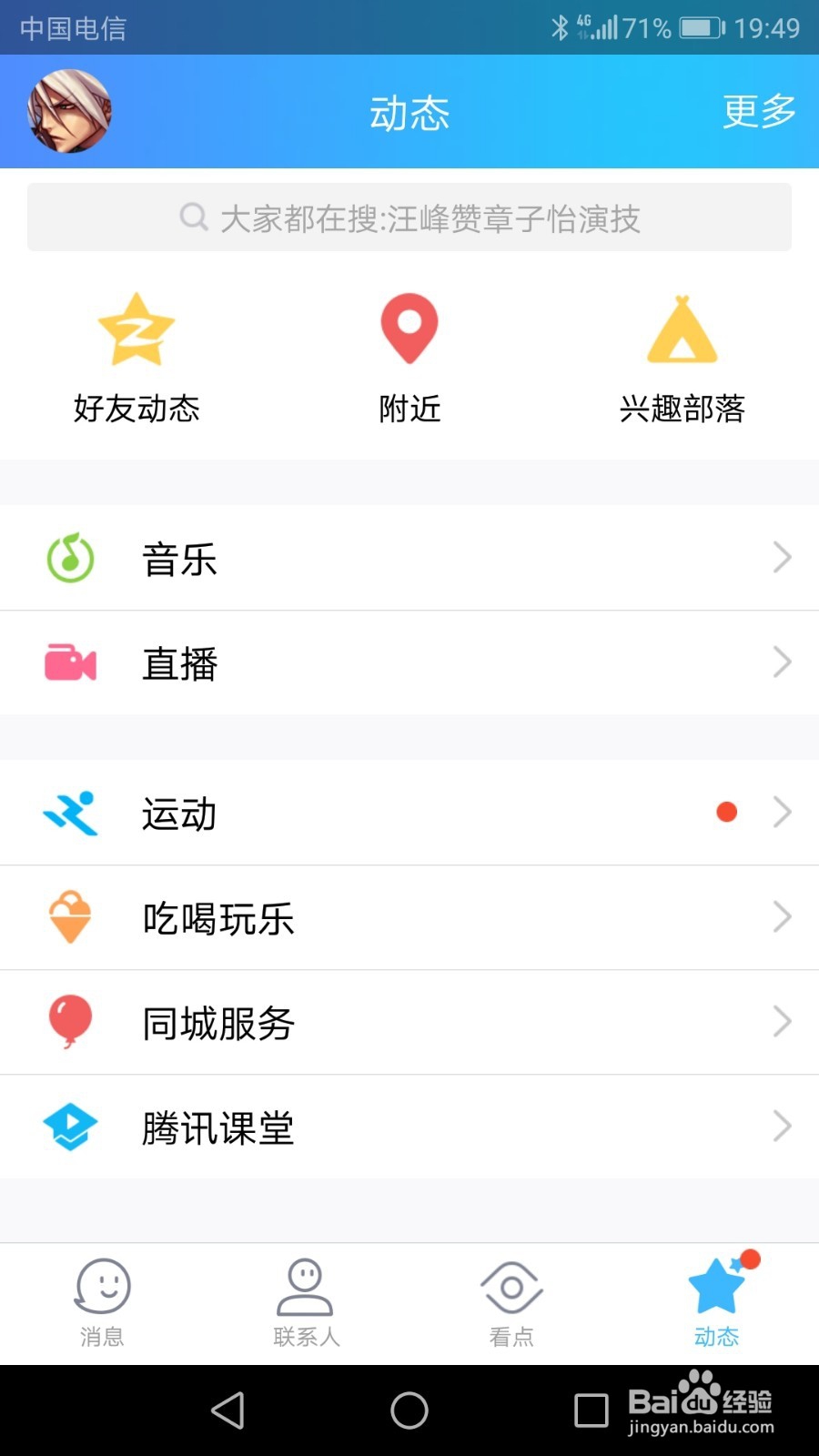Switch to the 联系人 tab
819x1456 pixels.
(x=307, y=1303)
